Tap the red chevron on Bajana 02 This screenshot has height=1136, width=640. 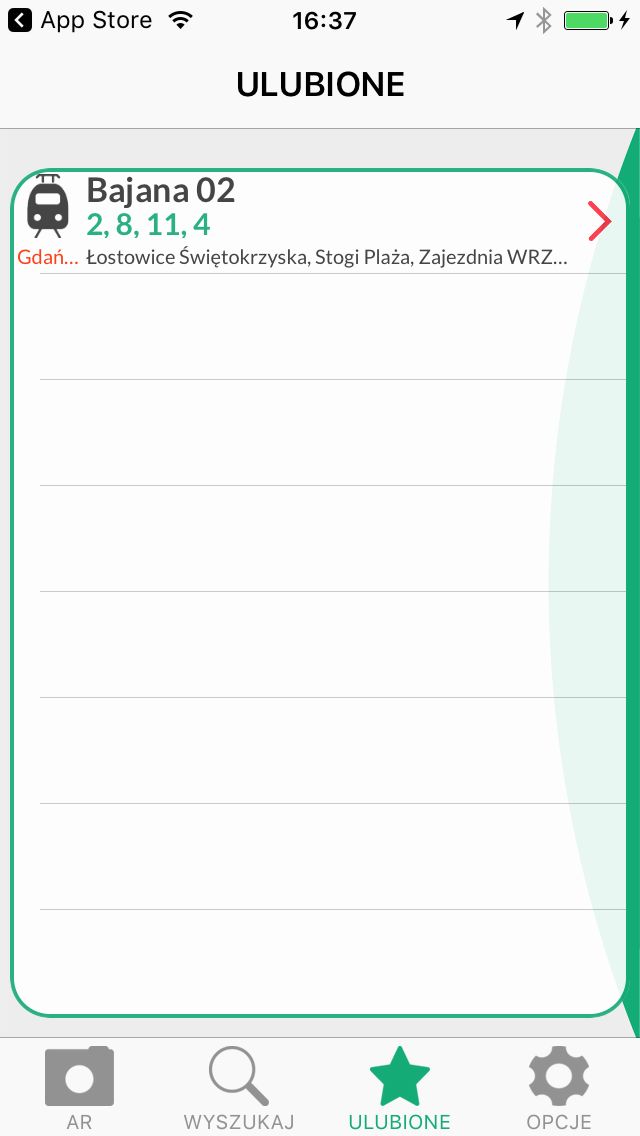[x=599, y=222]
